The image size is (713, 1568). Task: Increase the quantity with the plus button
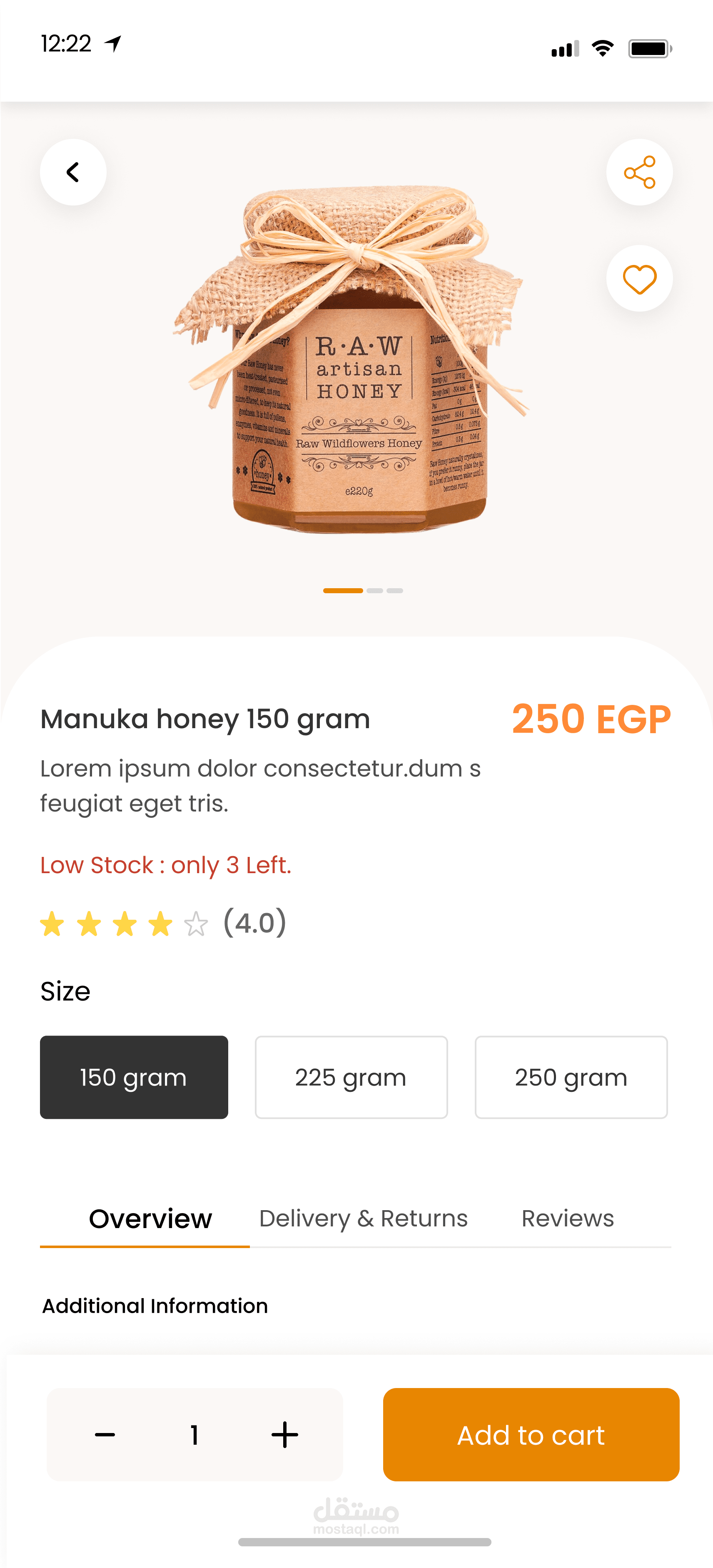(284, 1435)
